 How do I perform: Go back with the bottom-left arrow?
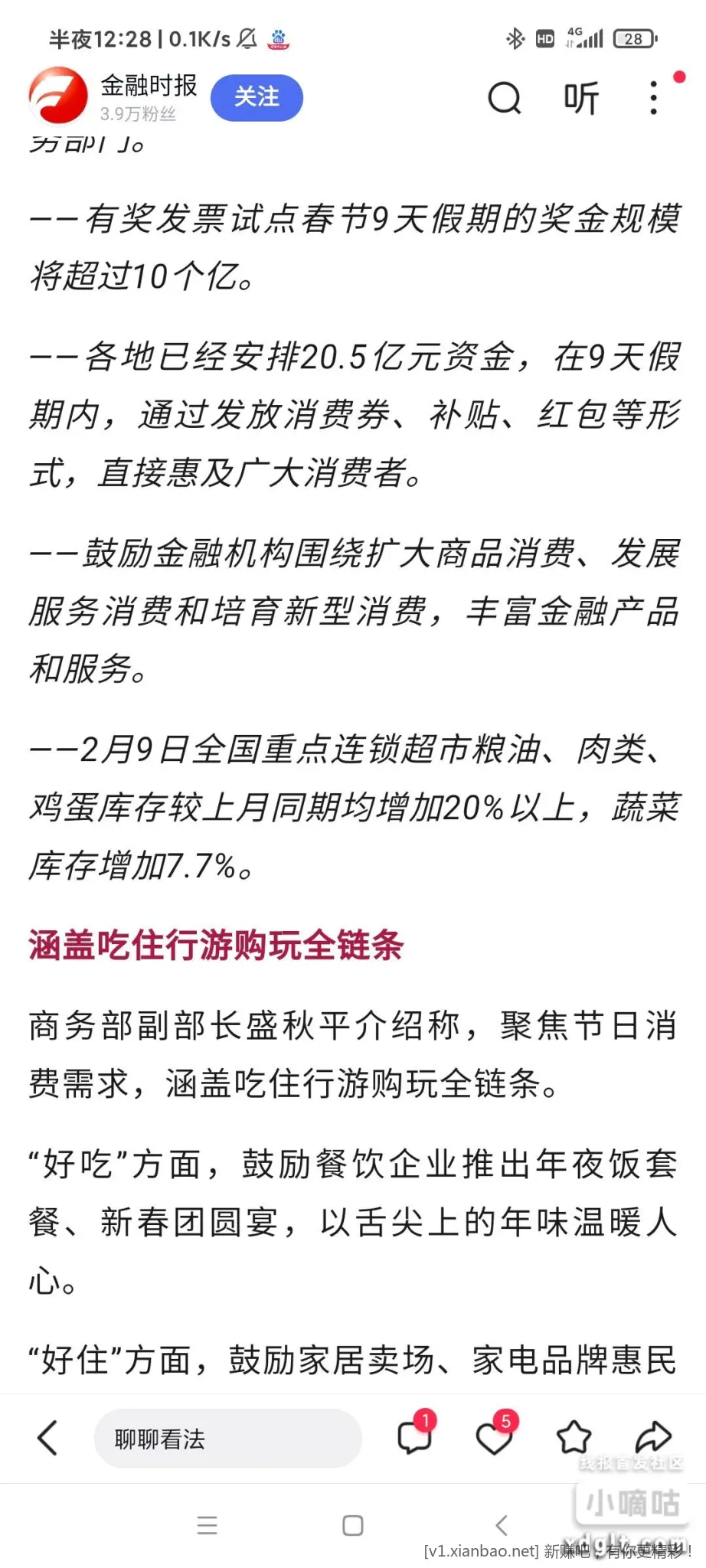(47, 1438)
